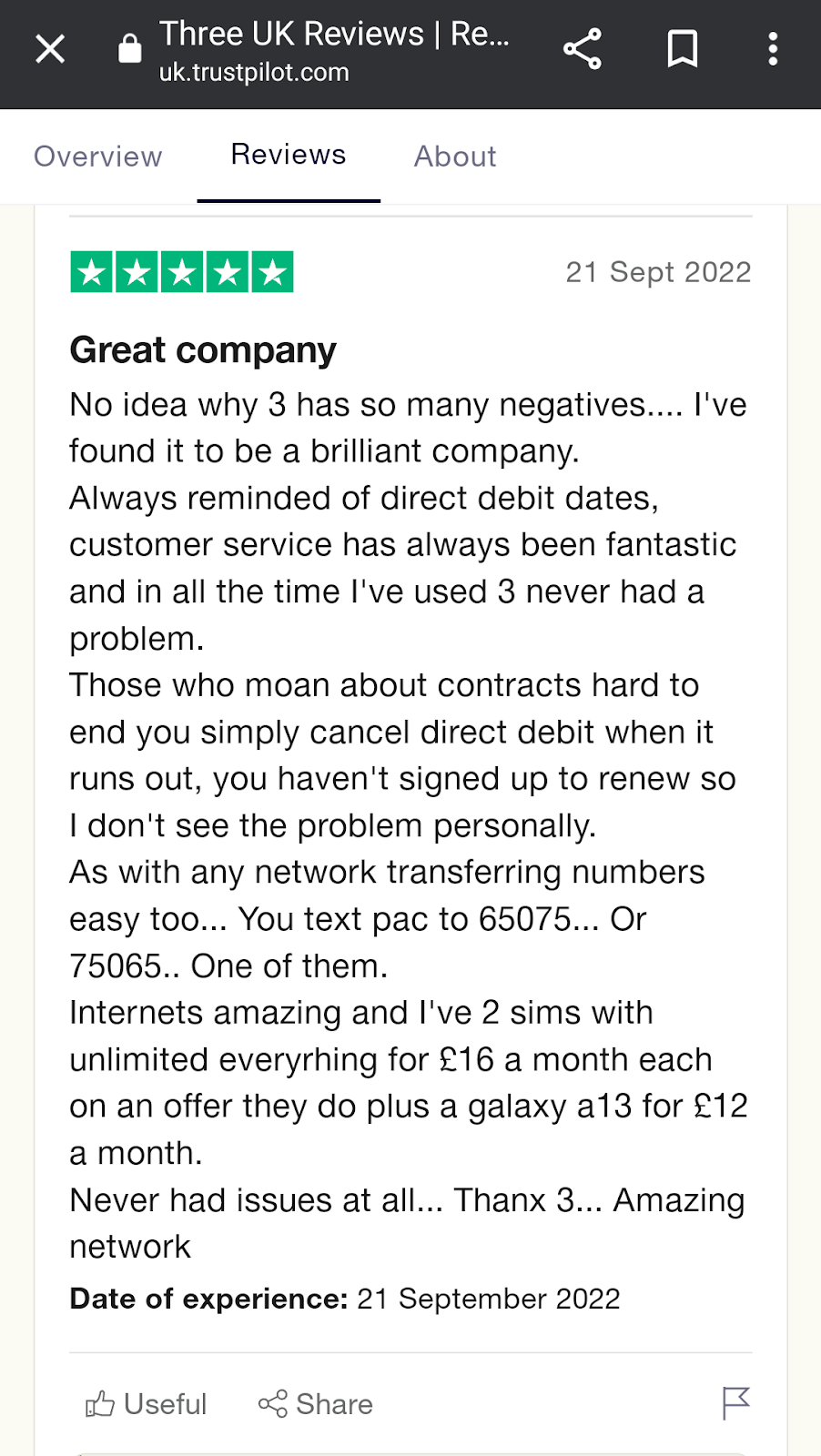The width and height of the screenshot is (821, 1456).
Task: Select the Reviews tab
Action: coord(289,155)
